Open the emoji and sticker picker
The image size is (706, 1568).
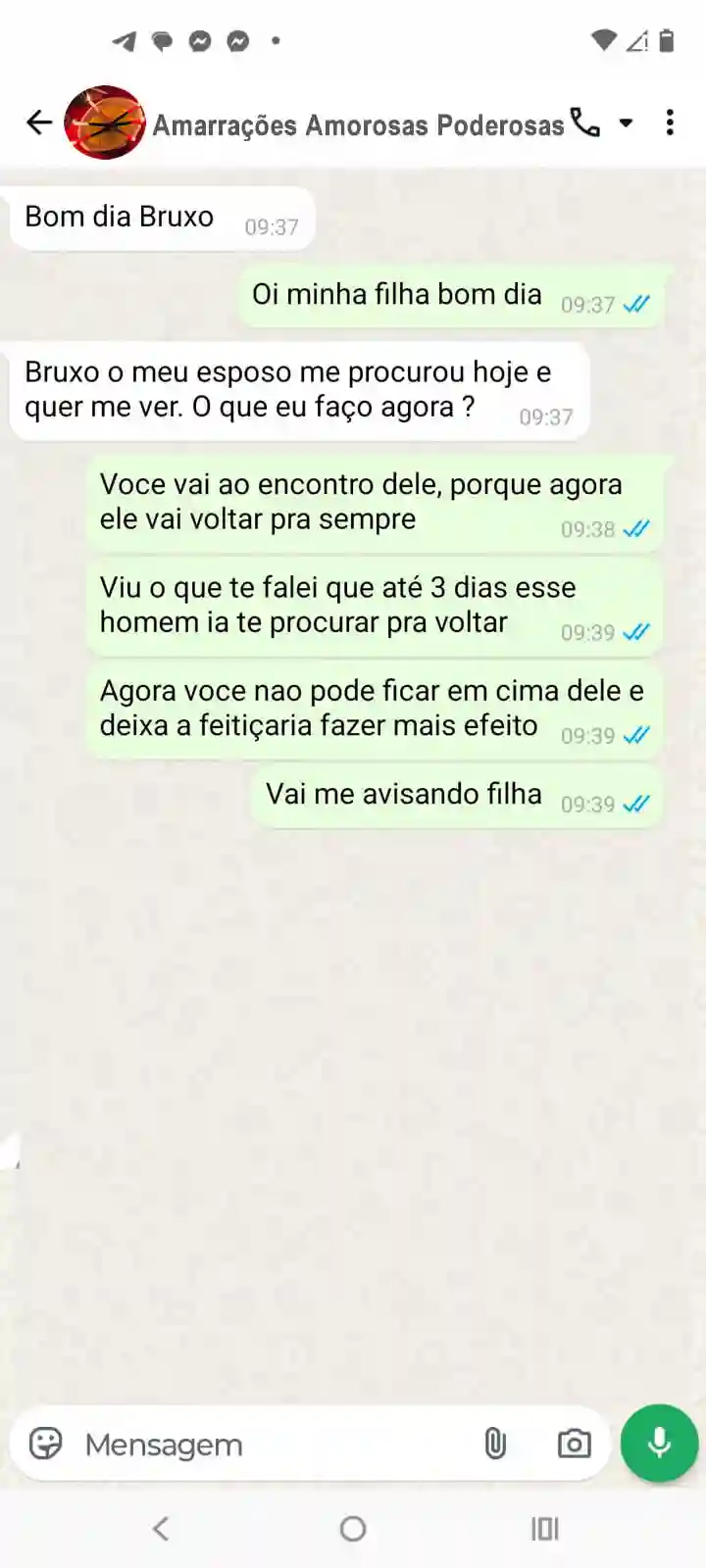click(43, 1443)
